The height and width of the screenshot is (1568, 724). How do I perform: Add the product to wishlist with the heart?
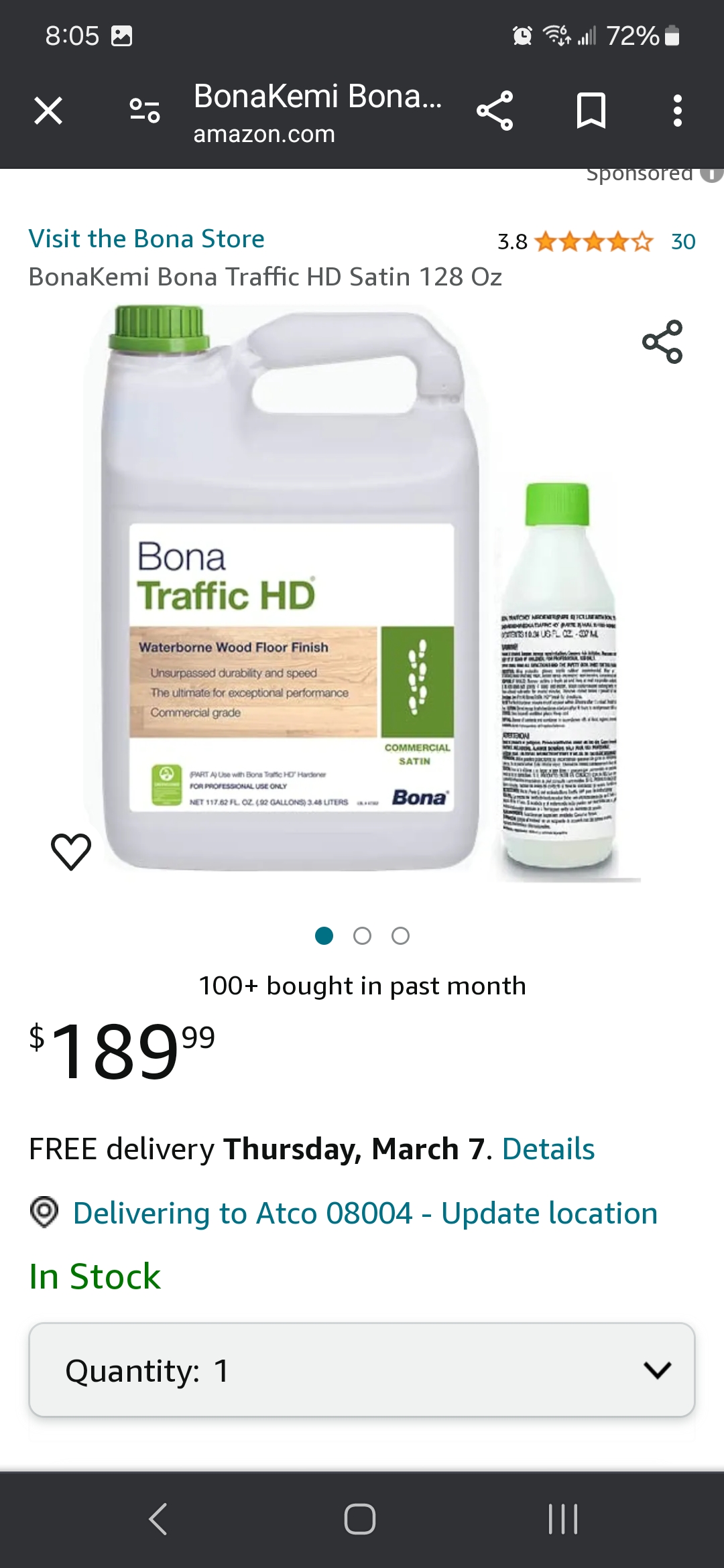(x=71, y=852)
